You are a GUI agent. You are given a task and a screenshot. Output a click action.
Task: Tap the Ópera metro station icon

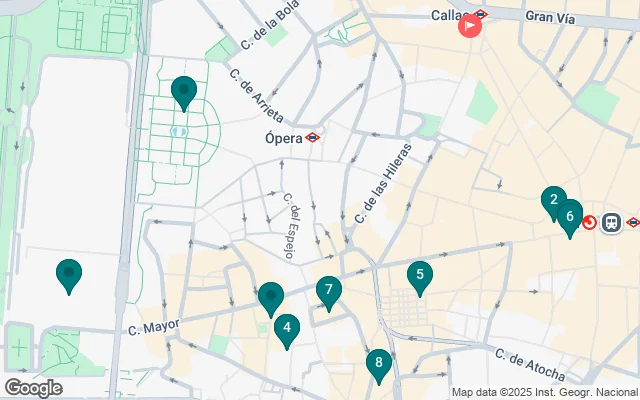tap(313, 138)
